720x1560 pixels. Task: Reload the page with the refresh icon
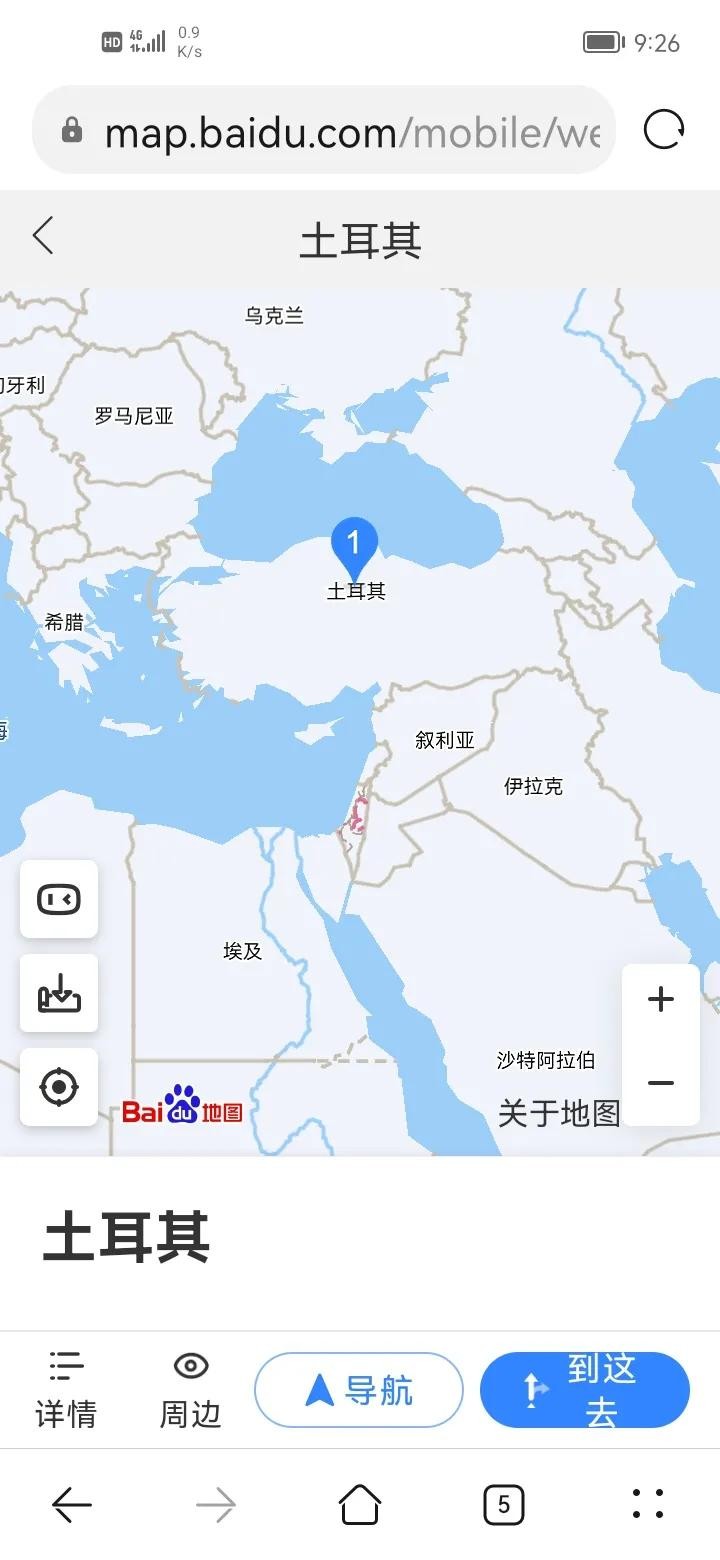click(664, 130)
